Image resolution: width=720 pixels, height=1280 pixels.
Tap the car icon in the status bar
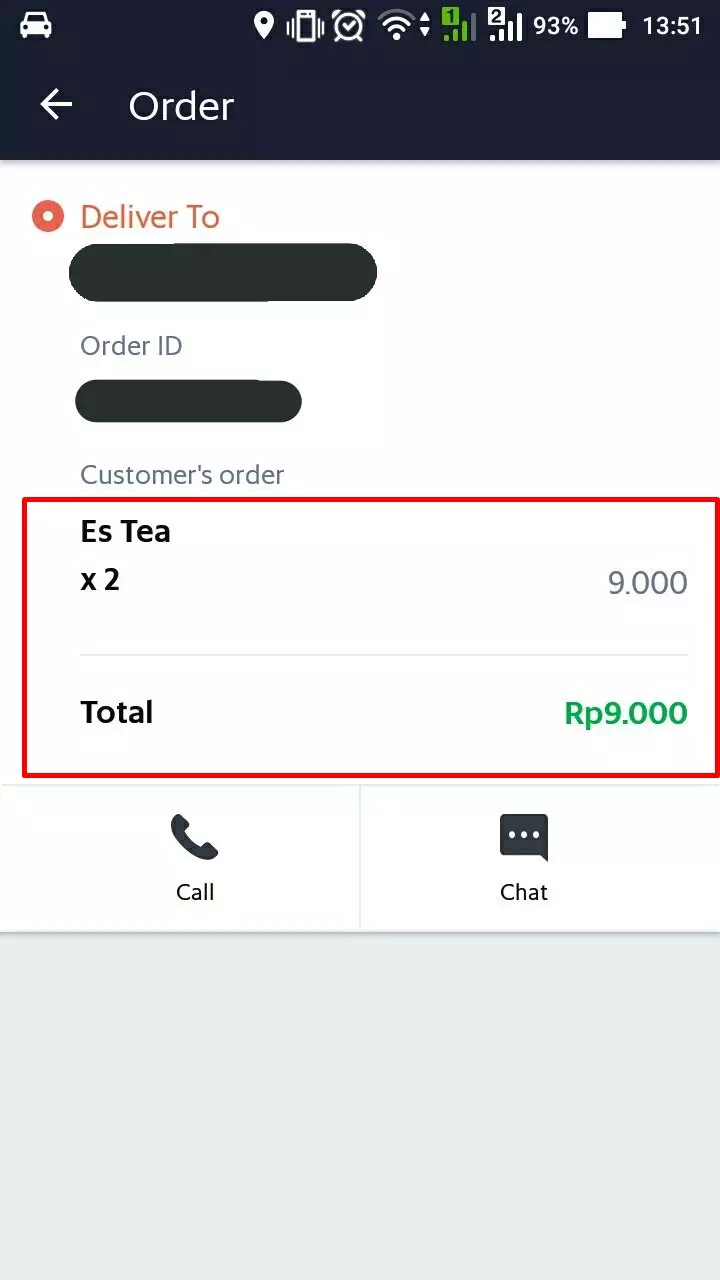[36, 25]
